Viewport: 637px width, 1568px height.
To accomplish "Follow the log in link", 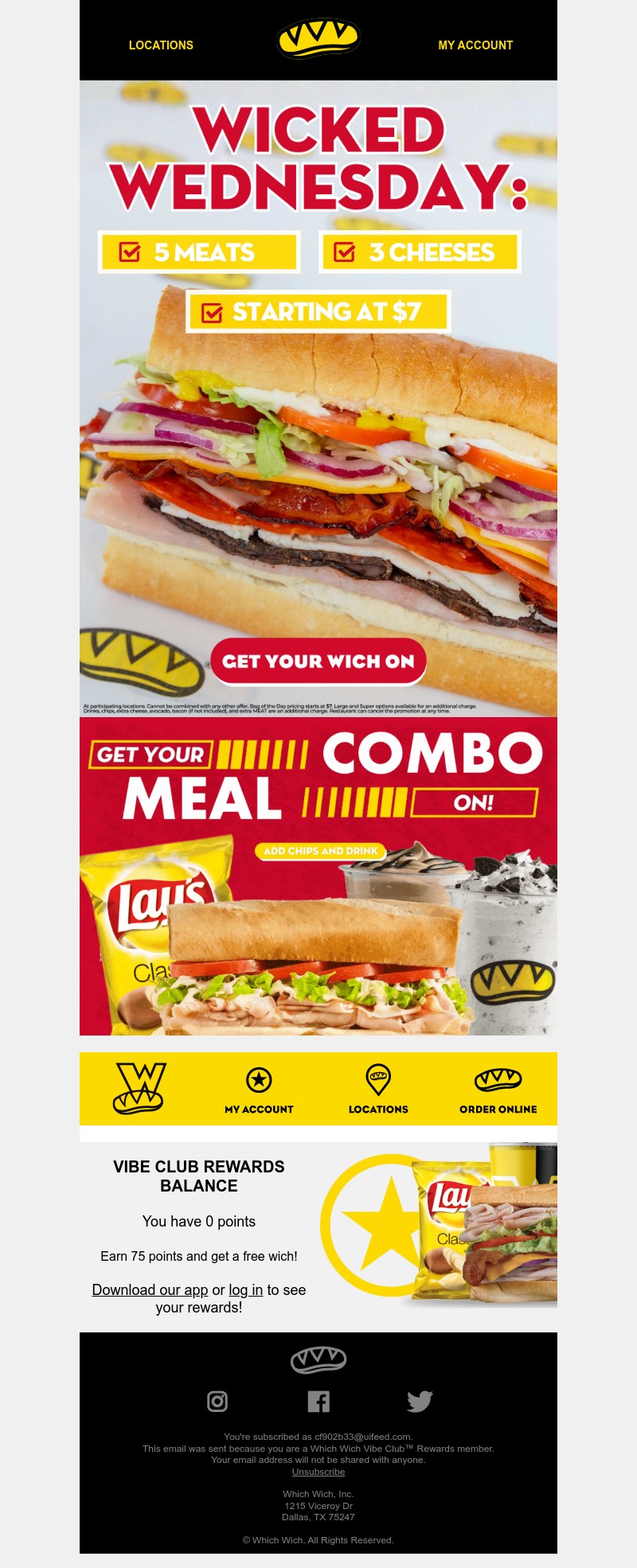I will (245, 1289).
